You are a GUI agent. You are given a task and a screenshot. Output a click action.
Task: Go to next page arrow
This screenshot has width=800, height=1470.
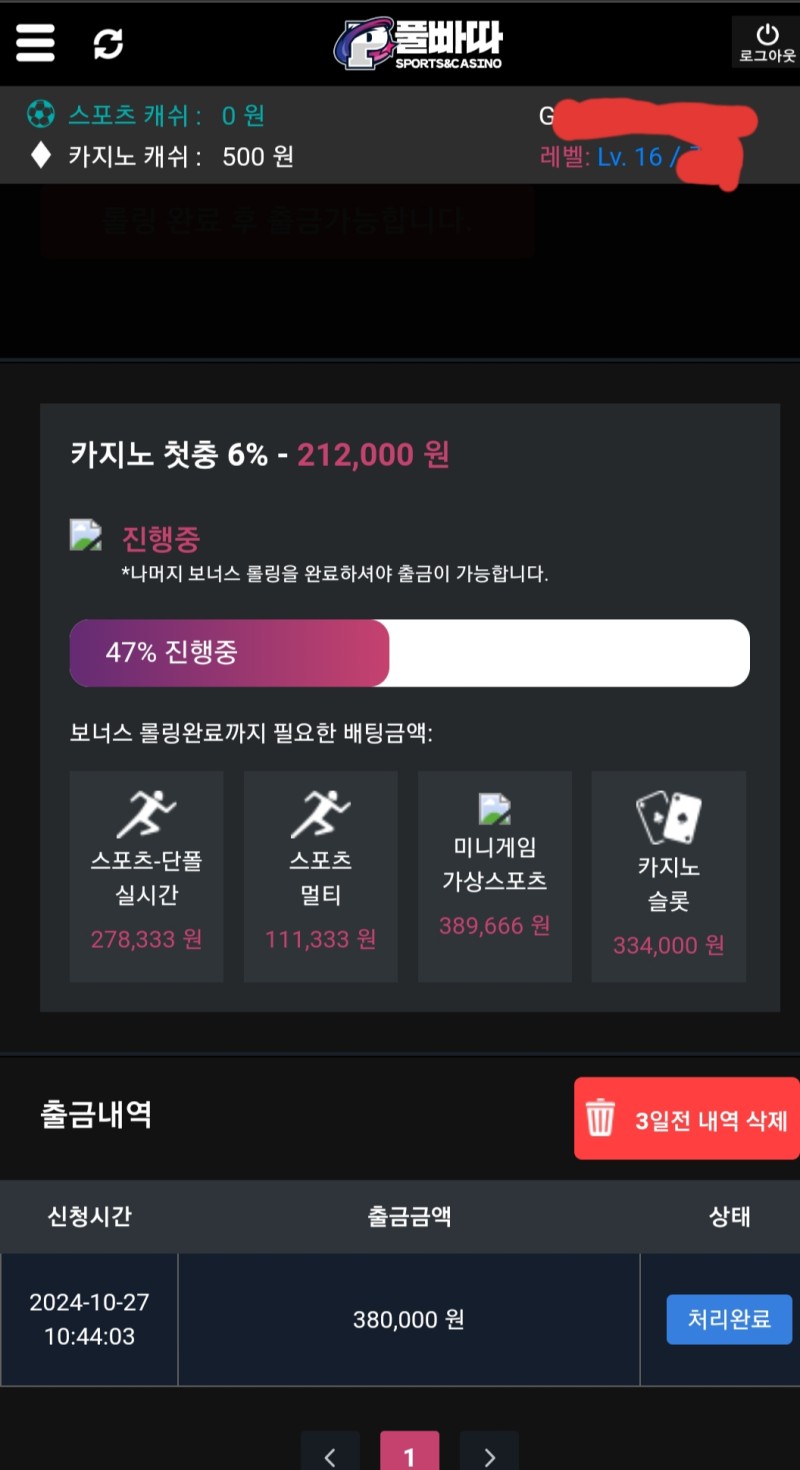[x=489, y=1453]
